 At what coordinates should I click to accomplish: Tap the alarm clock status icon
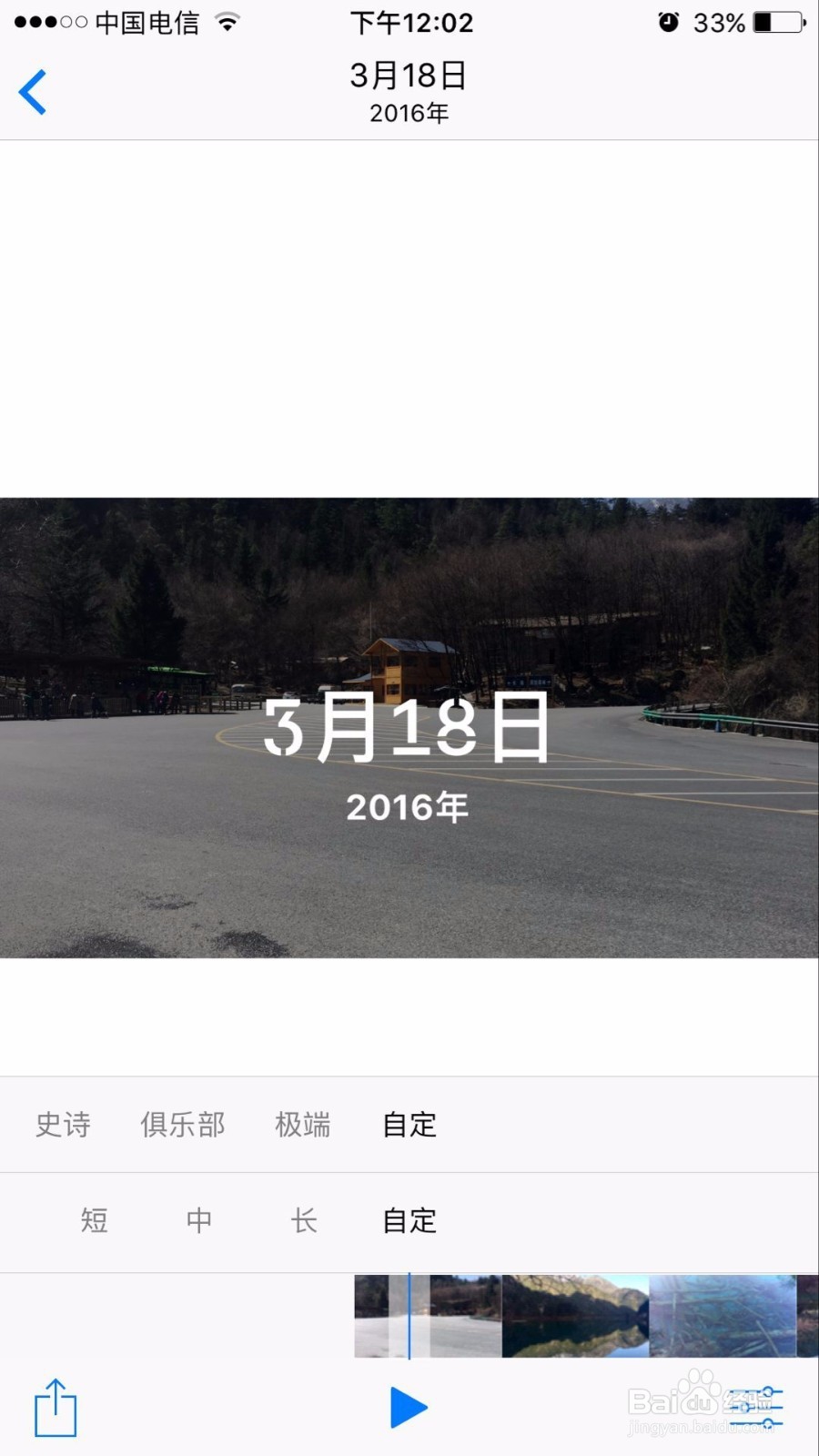(669, 22)
